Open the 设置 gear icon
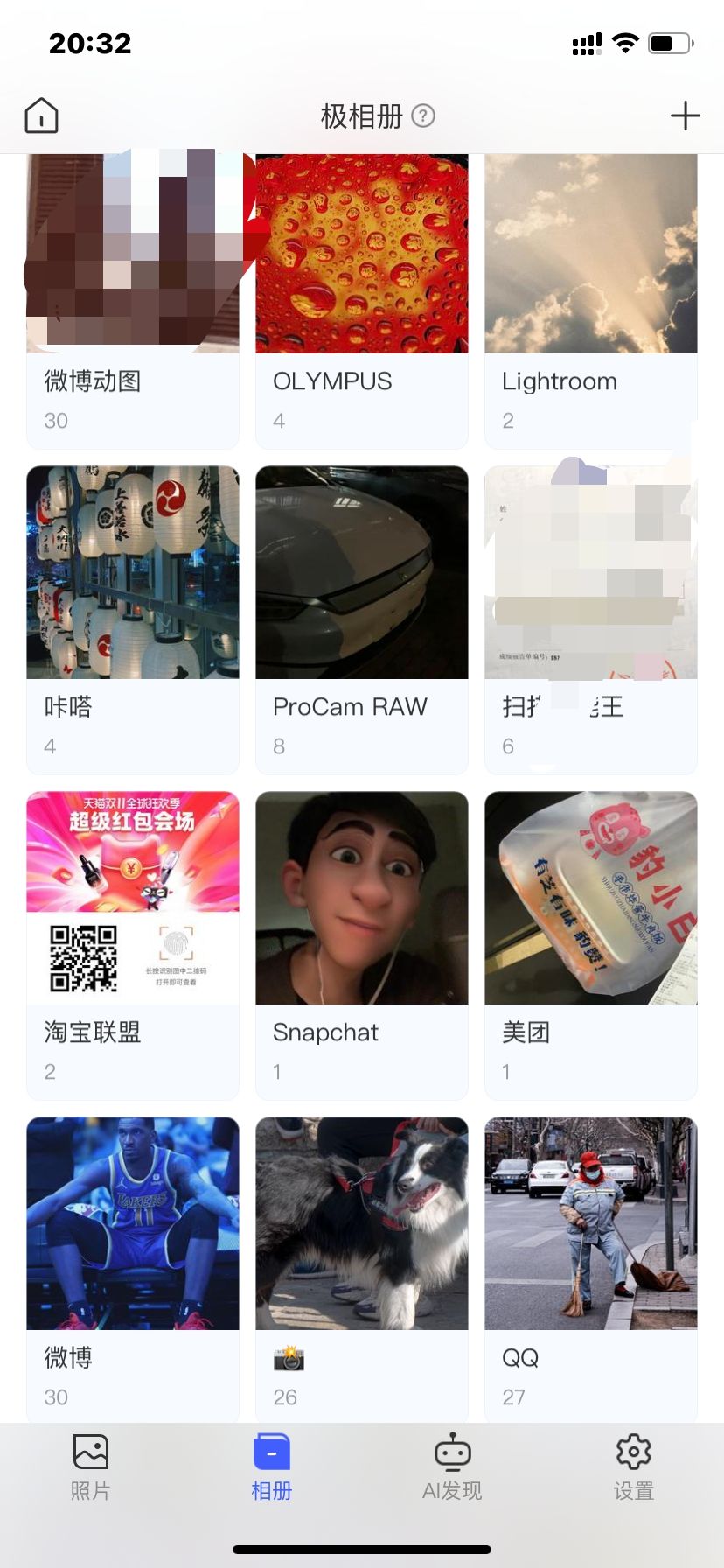Viewport: 724px width, 1568px height. tap(633, 1450)
